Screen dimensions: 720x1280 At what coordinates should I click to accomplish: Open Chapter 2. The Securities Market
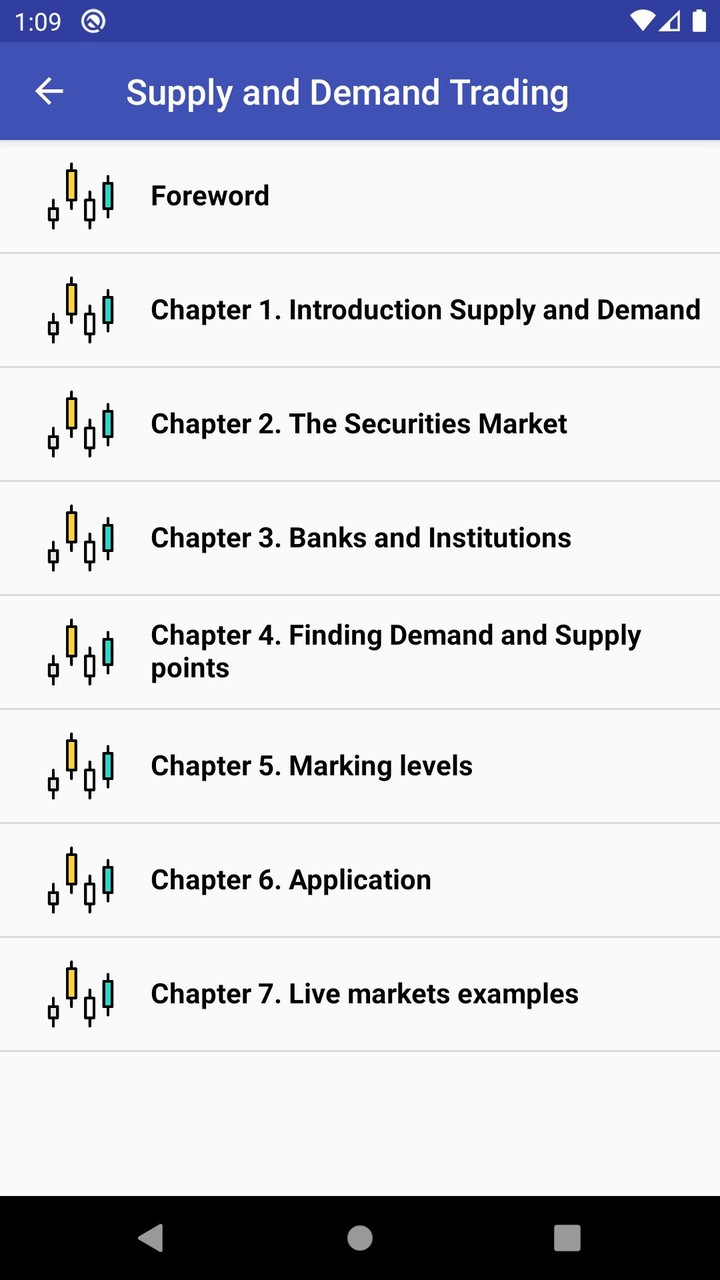[360, 423]
